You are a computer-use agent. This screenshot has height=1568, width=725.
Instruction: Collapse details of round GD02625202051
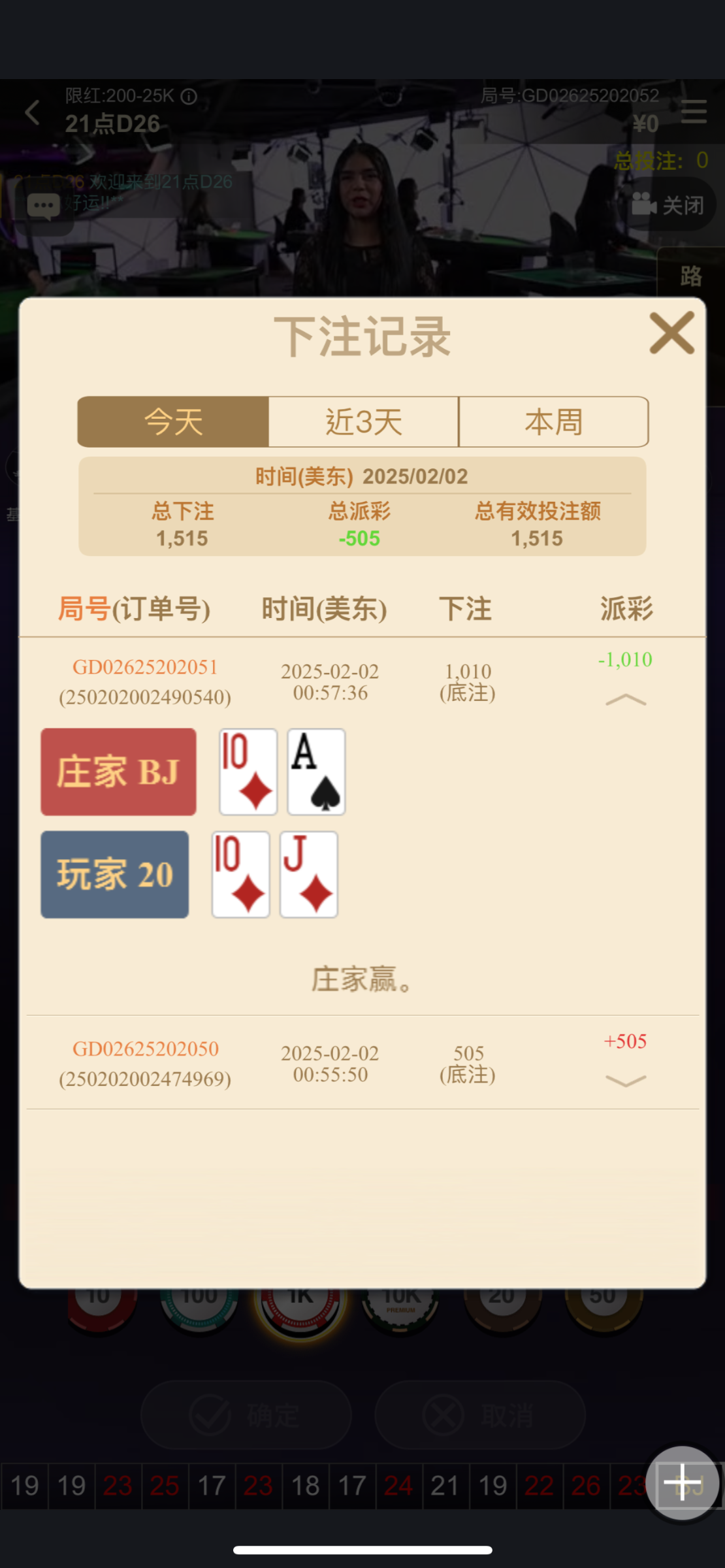[625, 700]
